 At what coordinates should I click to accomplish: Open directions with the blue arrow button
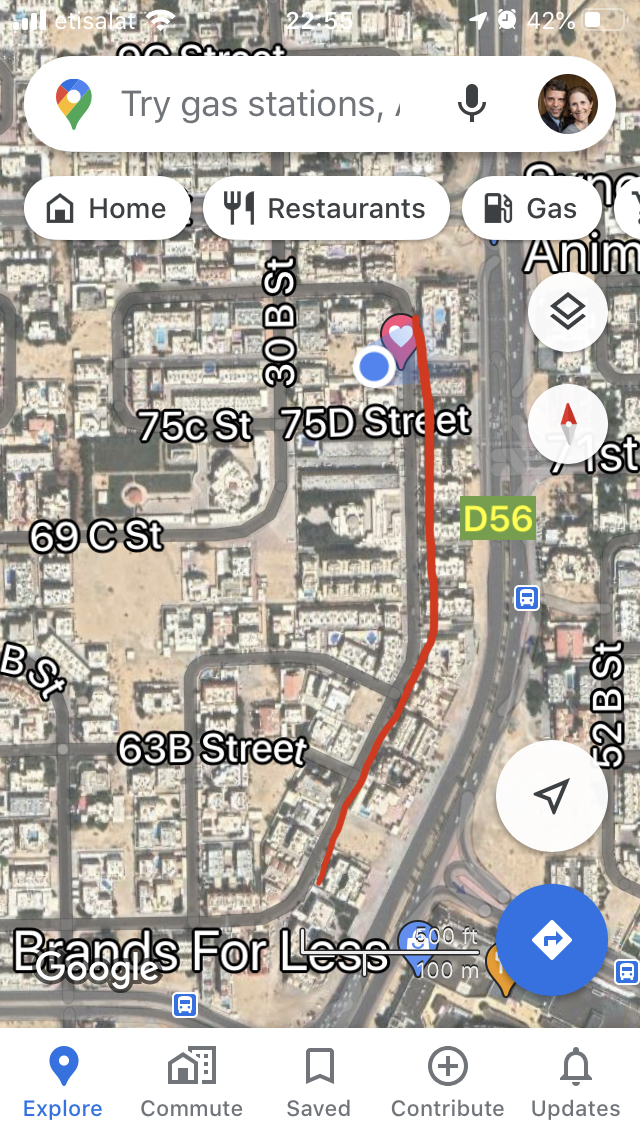(x=551, y=939)
